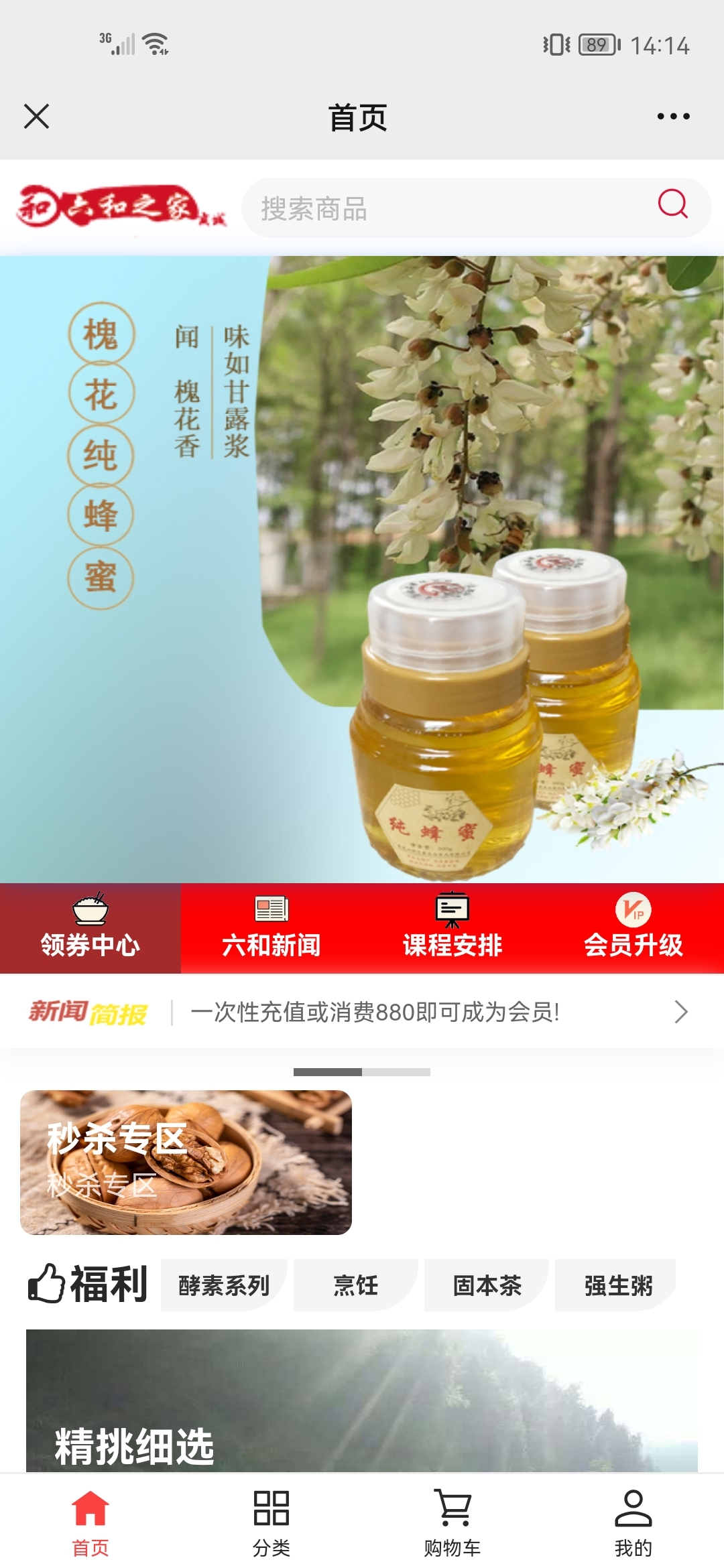724x1568 pixels.
Task: Open the 精挑细选 banner
Action: 362,1400
